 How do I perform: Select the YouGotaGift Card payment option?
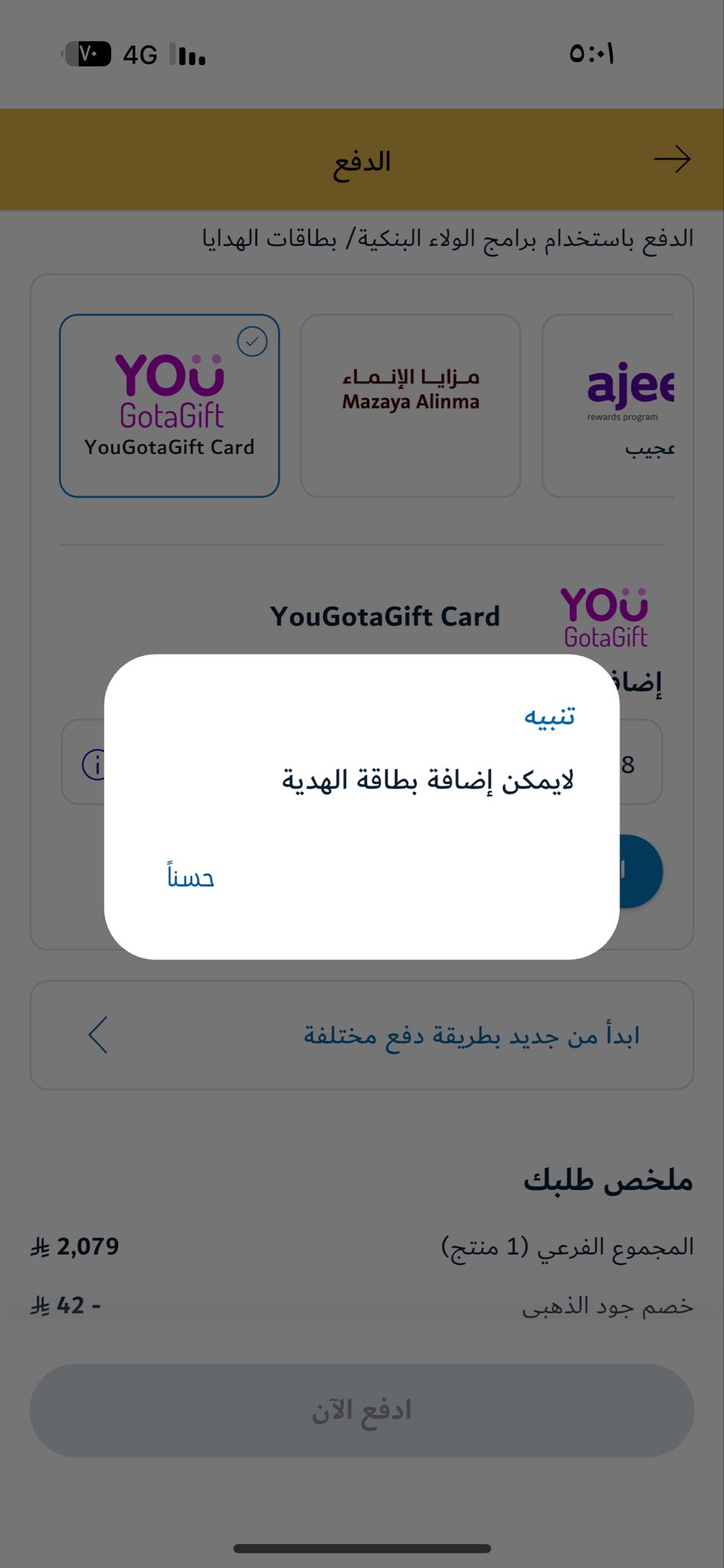[169, 406]
